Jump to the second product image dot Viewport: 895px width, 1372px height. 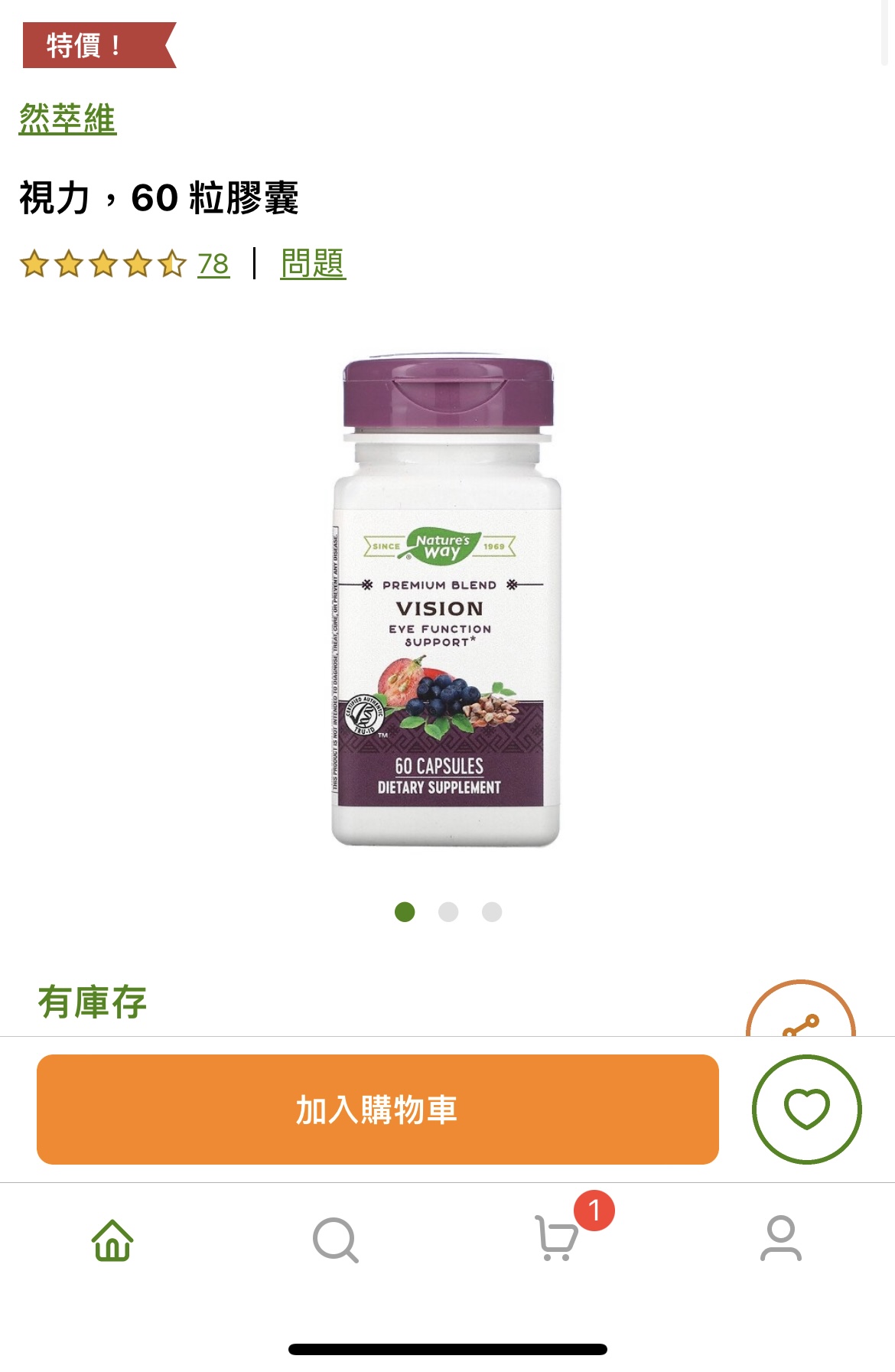tap(448, 911)
